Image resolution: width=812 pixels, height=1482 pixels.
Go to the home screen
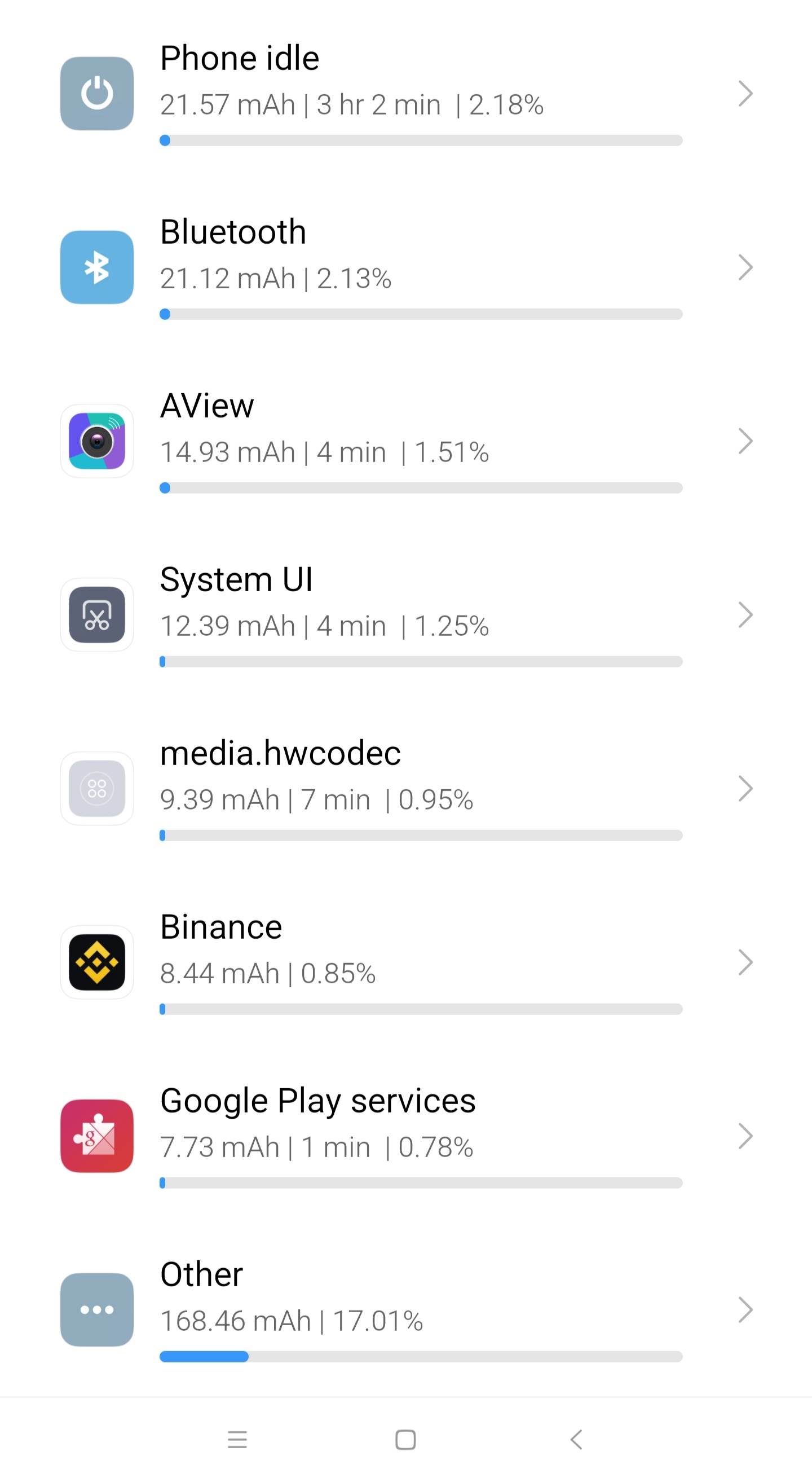coord(405,1440)
